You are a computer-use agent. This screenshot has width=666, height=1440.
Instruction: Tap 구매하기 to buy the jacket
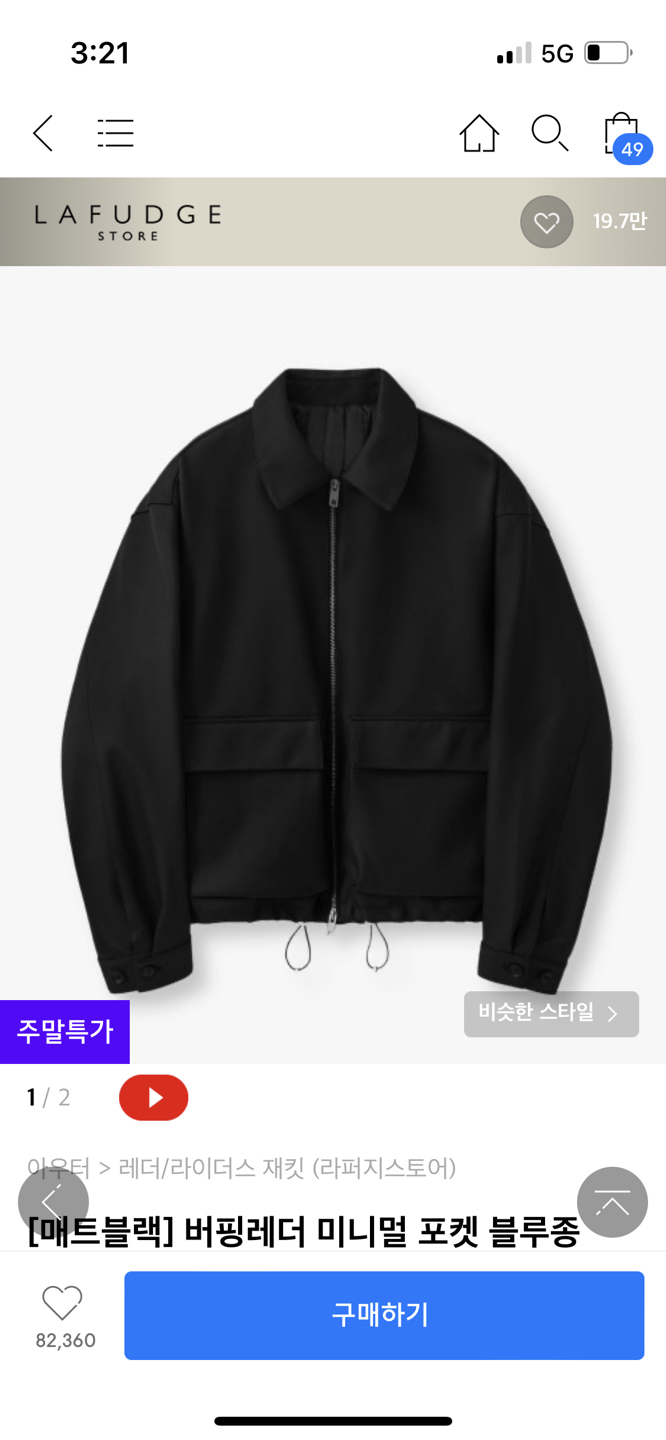(x=384, y=1315)
